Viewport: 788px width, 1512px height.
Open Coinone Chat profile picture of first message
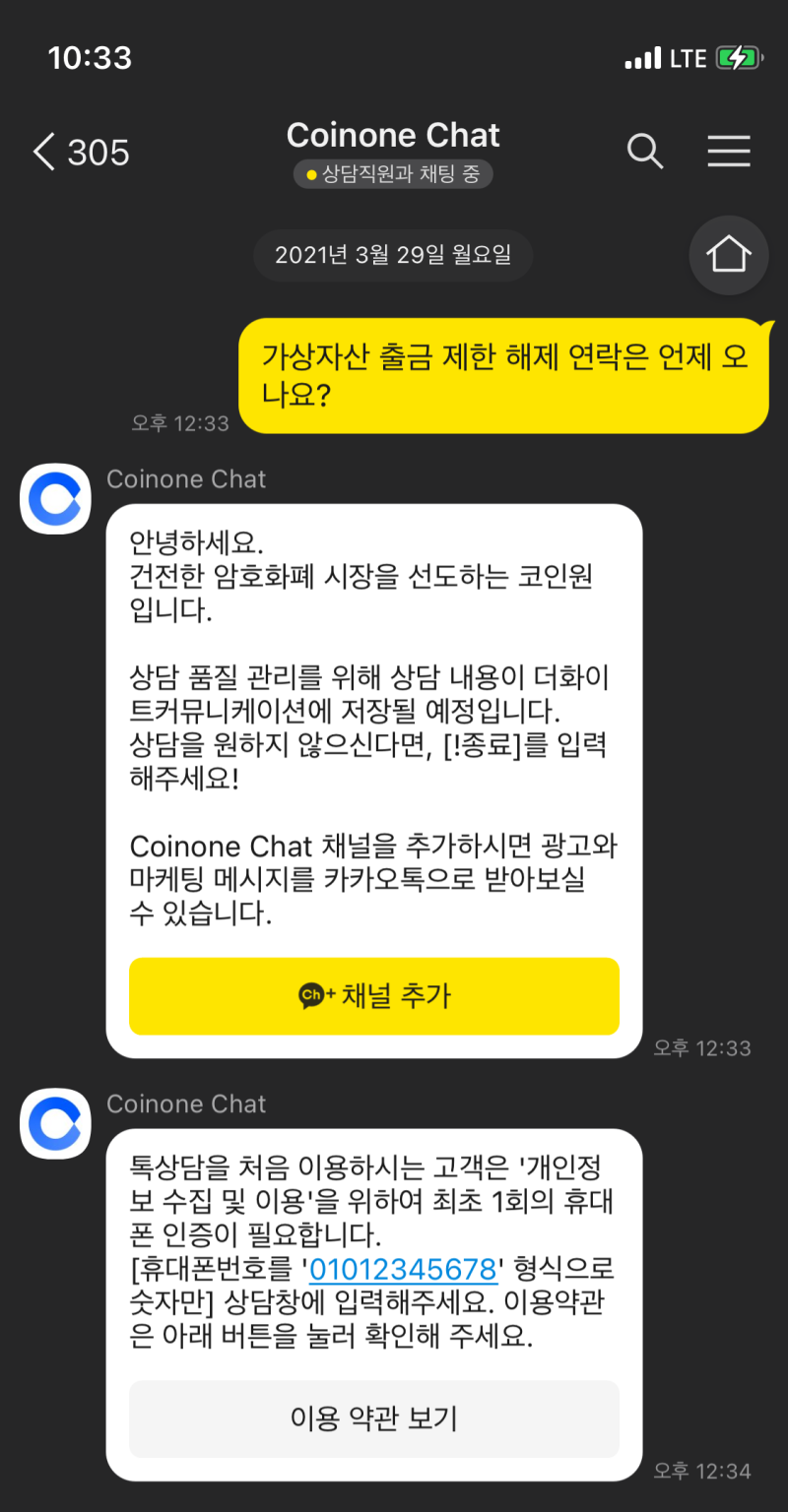(54, 499)
